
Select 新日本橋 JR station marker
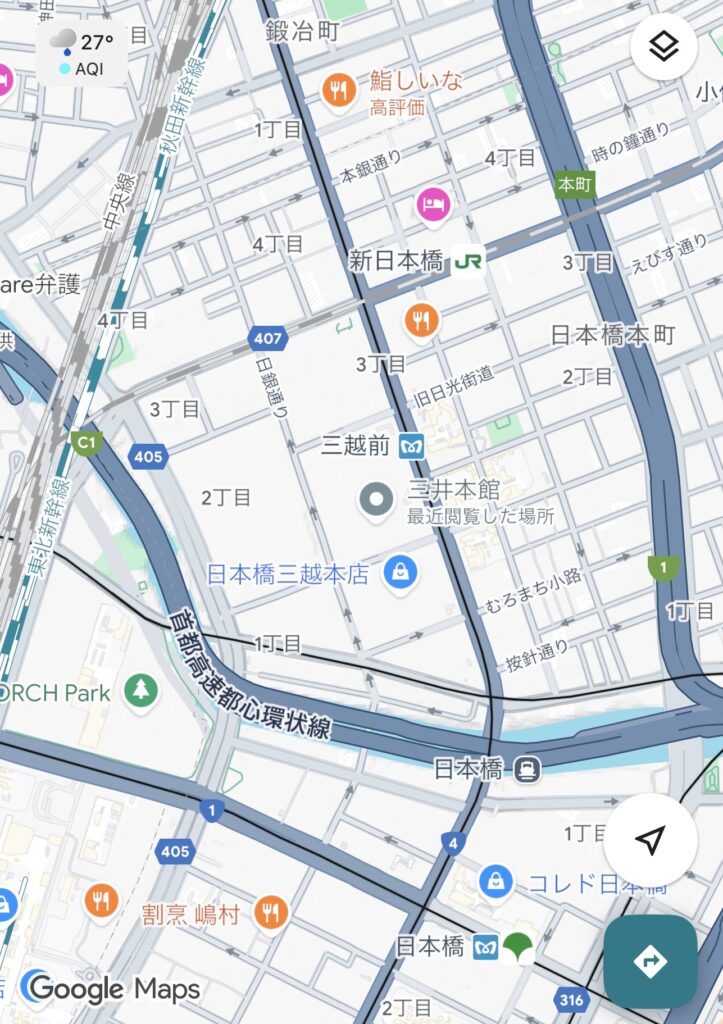click(x=467, y=262)
